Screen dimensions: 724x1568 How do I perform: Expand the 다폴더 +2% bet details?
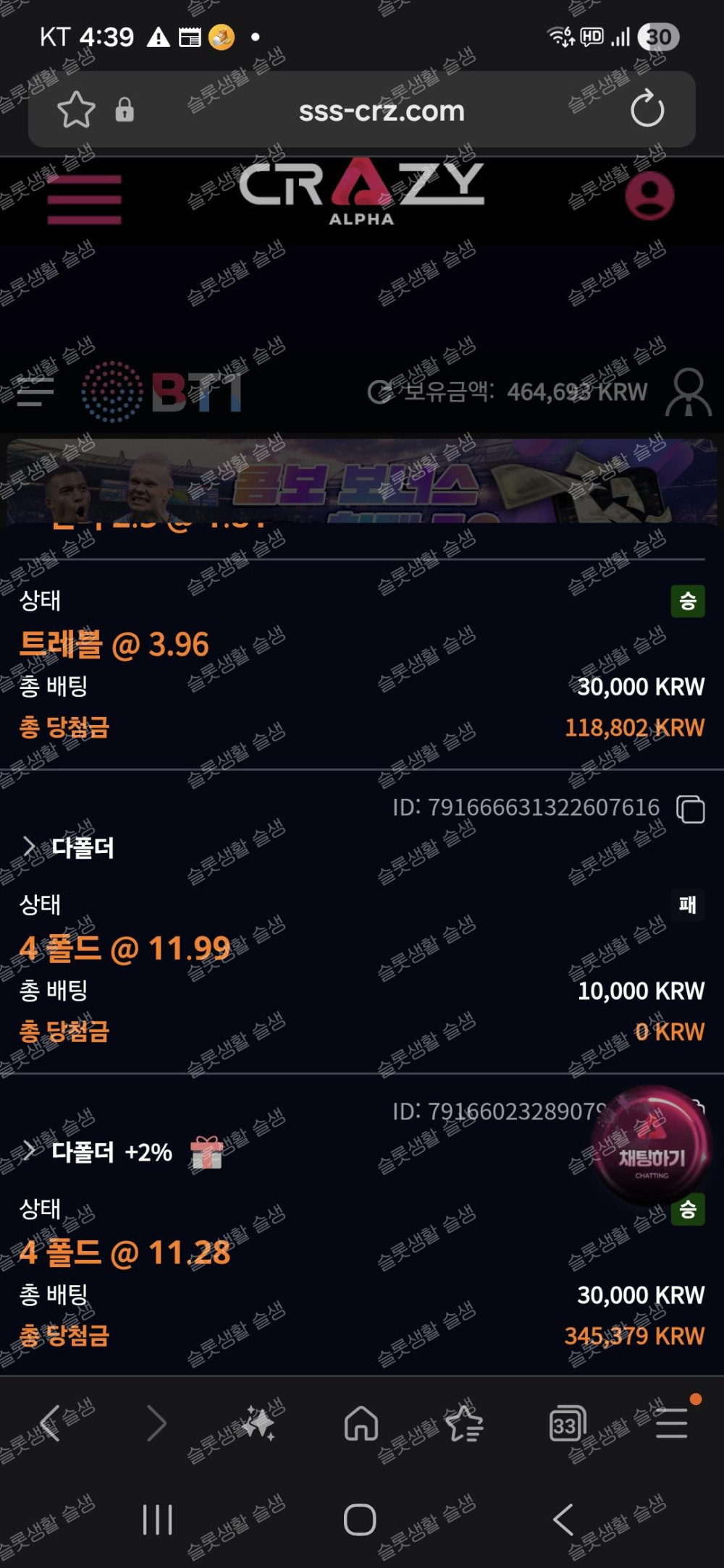(29, 1150)
